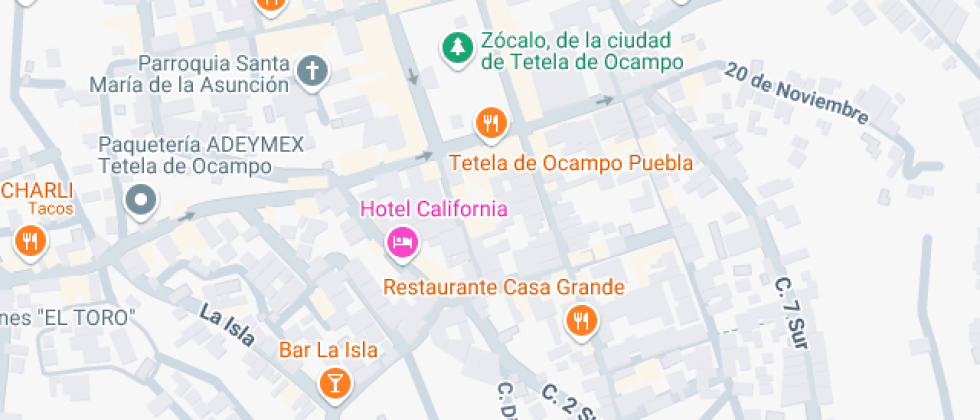980x420 pixels.
Task: Select the Restaurante Casa Grande marker
Action: tap(581, 321)
